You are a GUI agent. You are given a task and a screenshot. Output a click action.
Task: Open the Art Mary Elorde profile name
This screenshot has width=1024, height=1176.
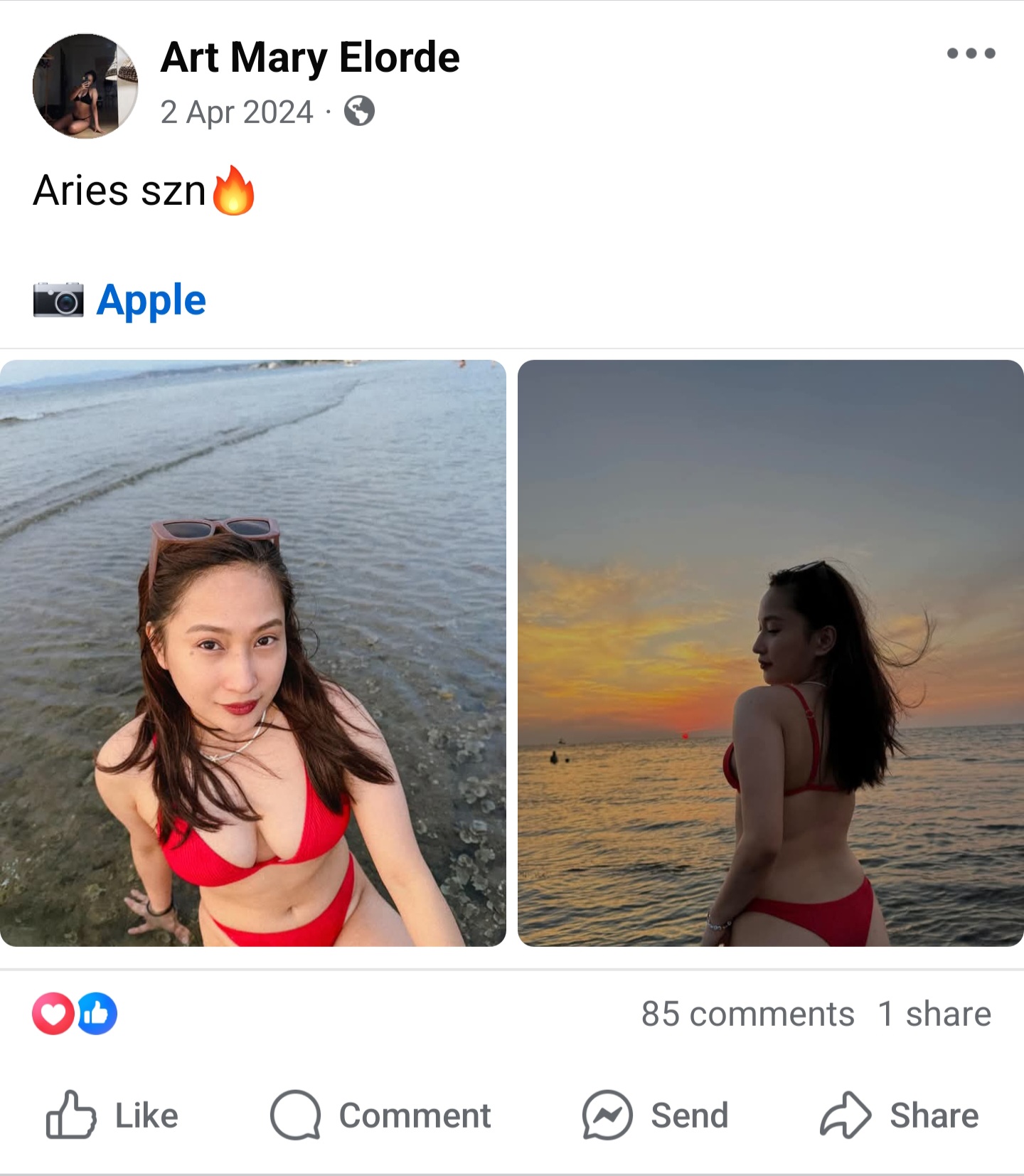310,58
